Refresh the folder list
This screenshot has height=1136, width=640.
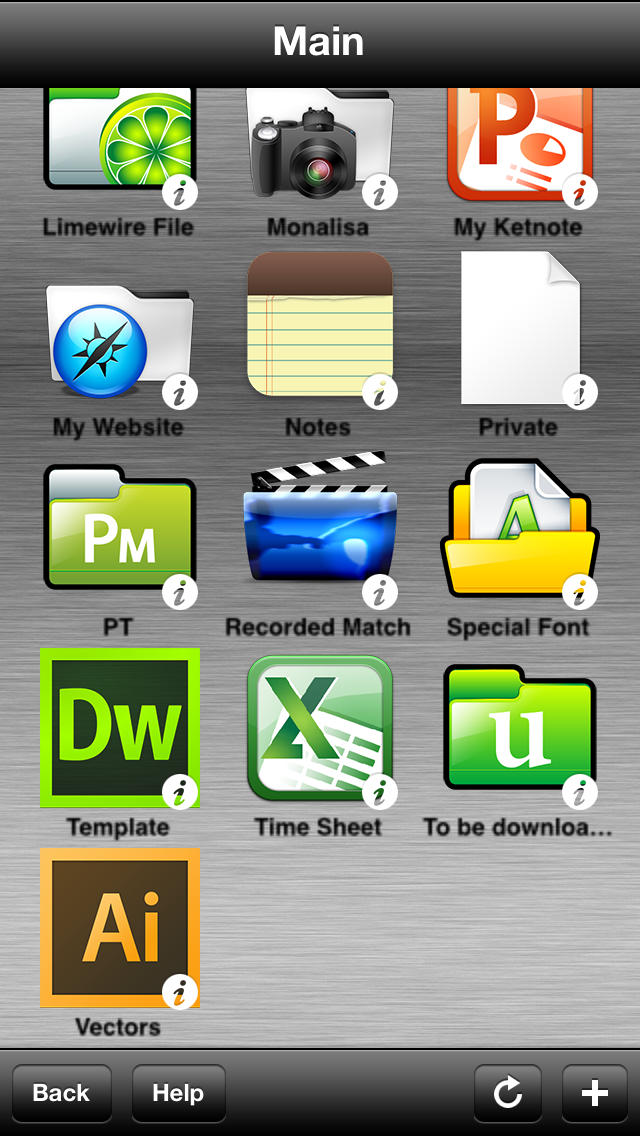pos(507,1093)
